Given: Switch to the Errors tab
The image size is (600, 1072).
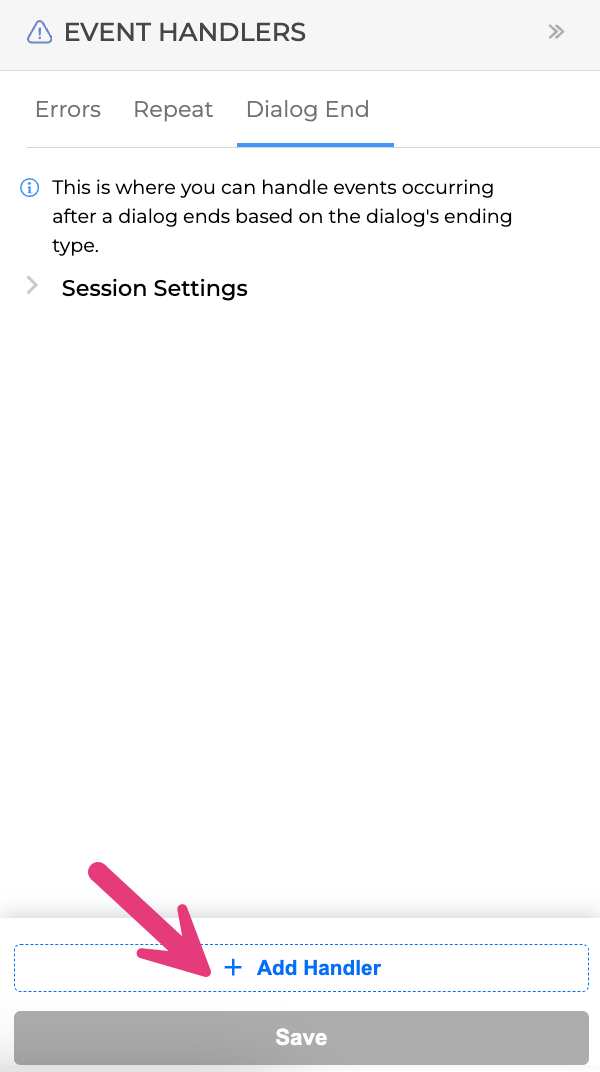Looking at the screenshot, I should click(x=68, y=110).
